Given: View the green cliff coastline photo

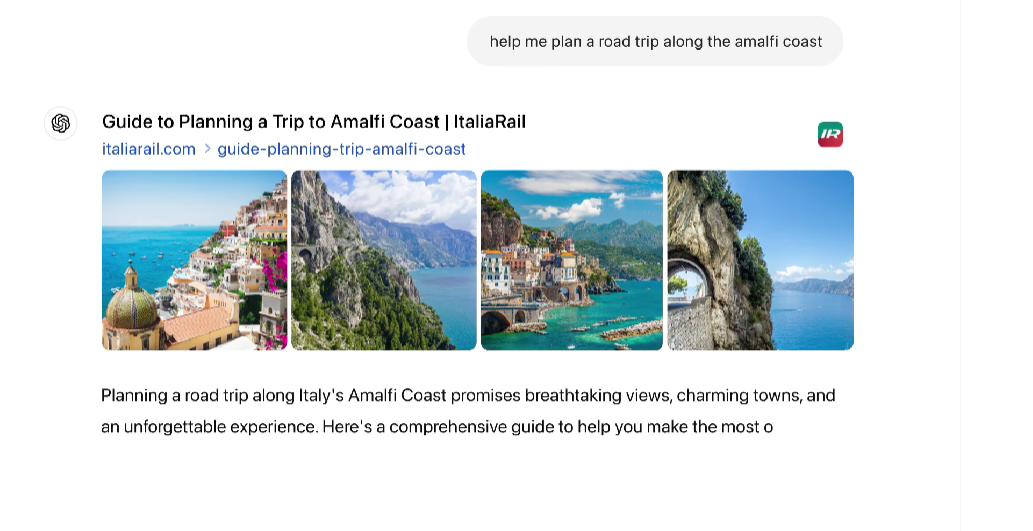Looking at the screenshot, I should point(383,260).
